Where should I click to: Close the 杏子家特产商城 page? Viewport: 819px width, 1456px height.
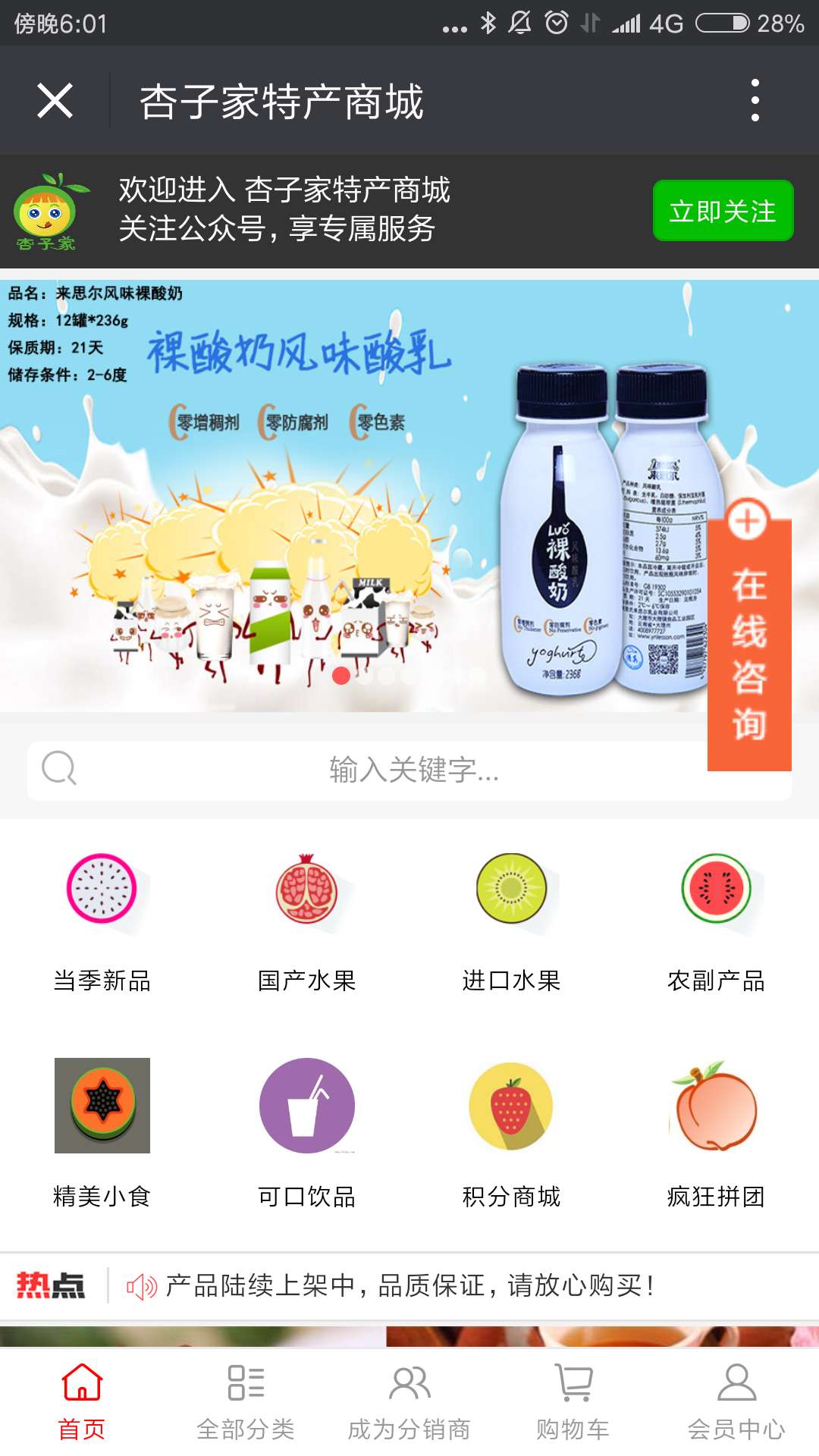pyautogui.click(x=55, y=101)
